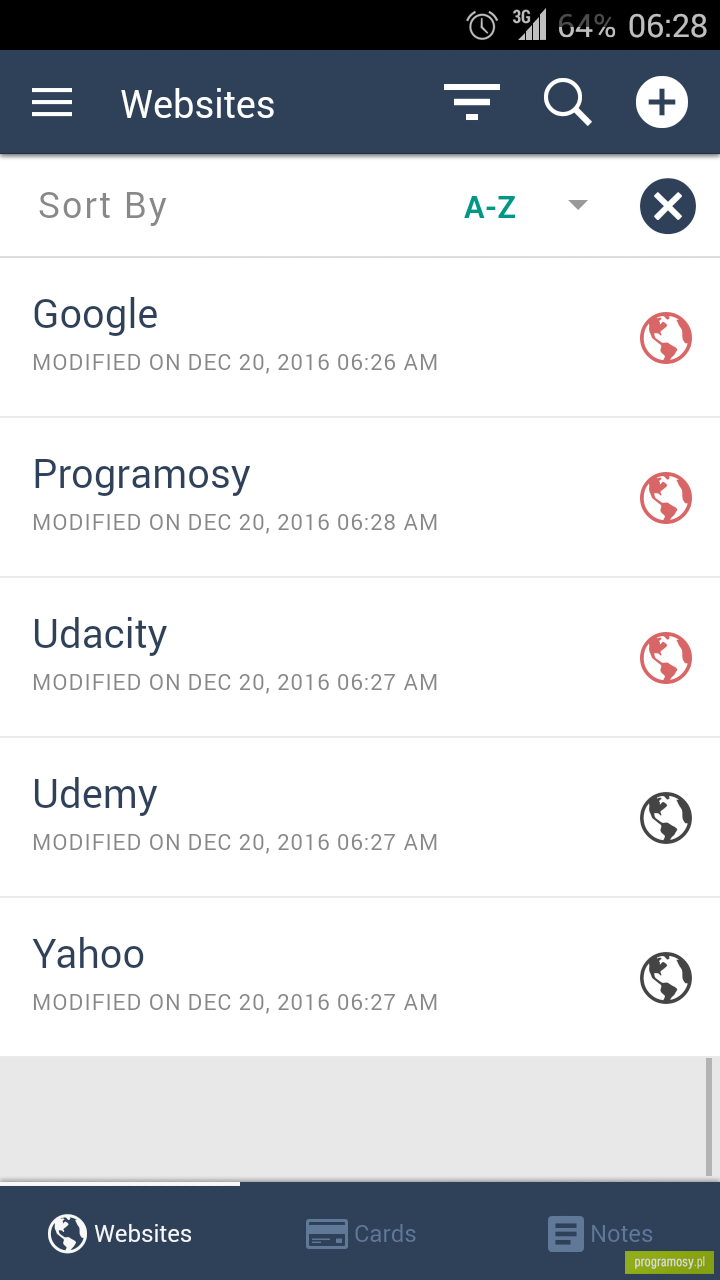720x1280 pixels.
Task: Open the search magnifier
Action: 567,103
